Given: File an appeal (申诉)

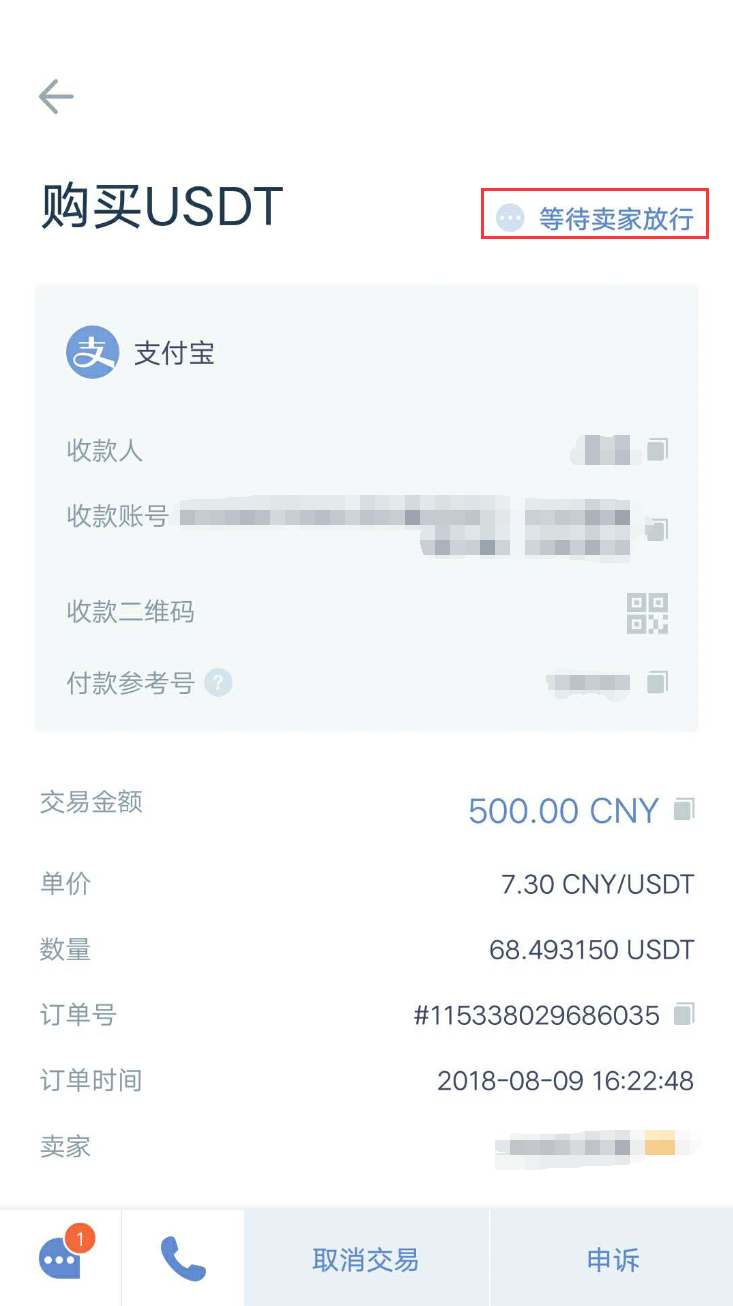Looking at the screenshot, I should [612, 1259].
